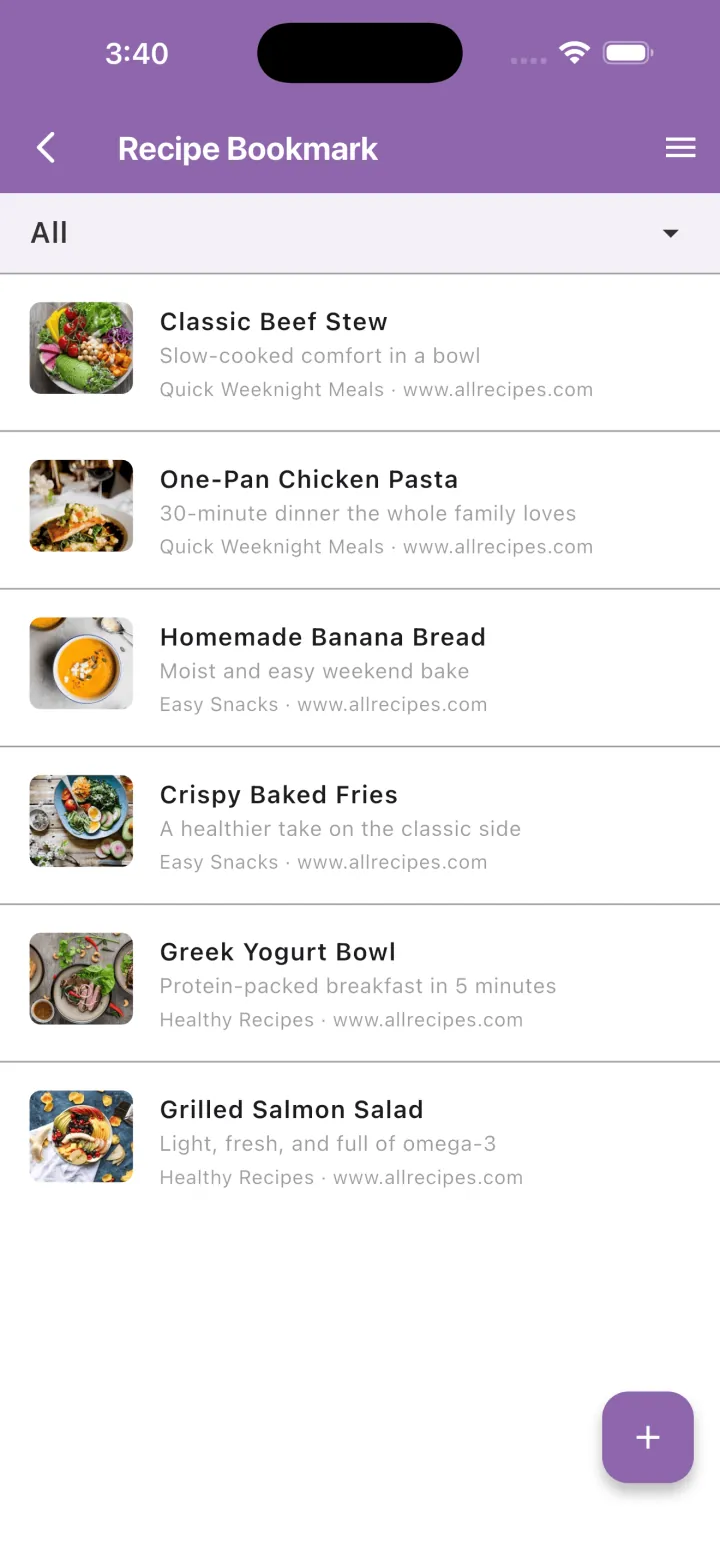Open One-Pan Chicken Pasta bookmark
This screenshot has height=1565, width=720.
pos(360,511)
